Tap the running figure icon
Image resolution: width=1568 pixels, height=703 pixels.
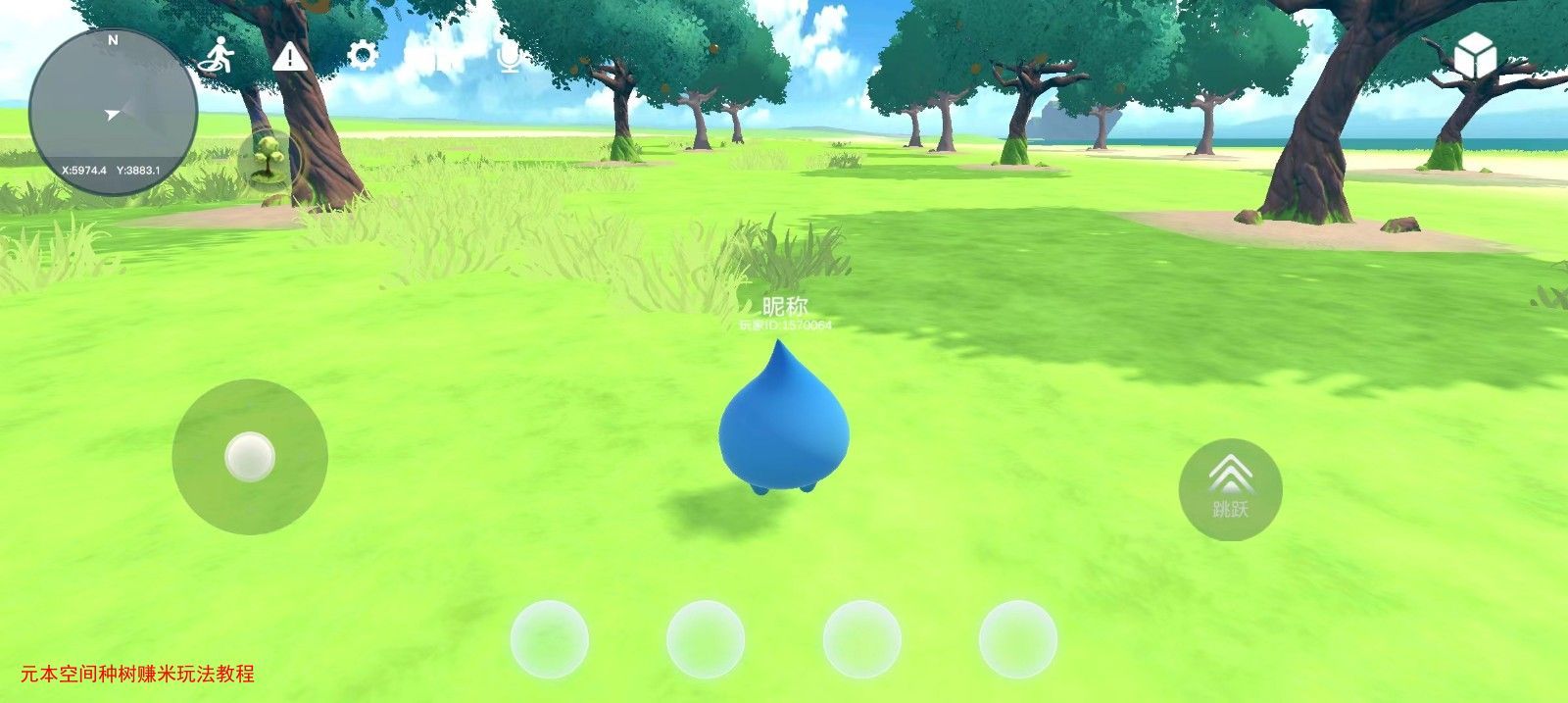coord(217,55)
